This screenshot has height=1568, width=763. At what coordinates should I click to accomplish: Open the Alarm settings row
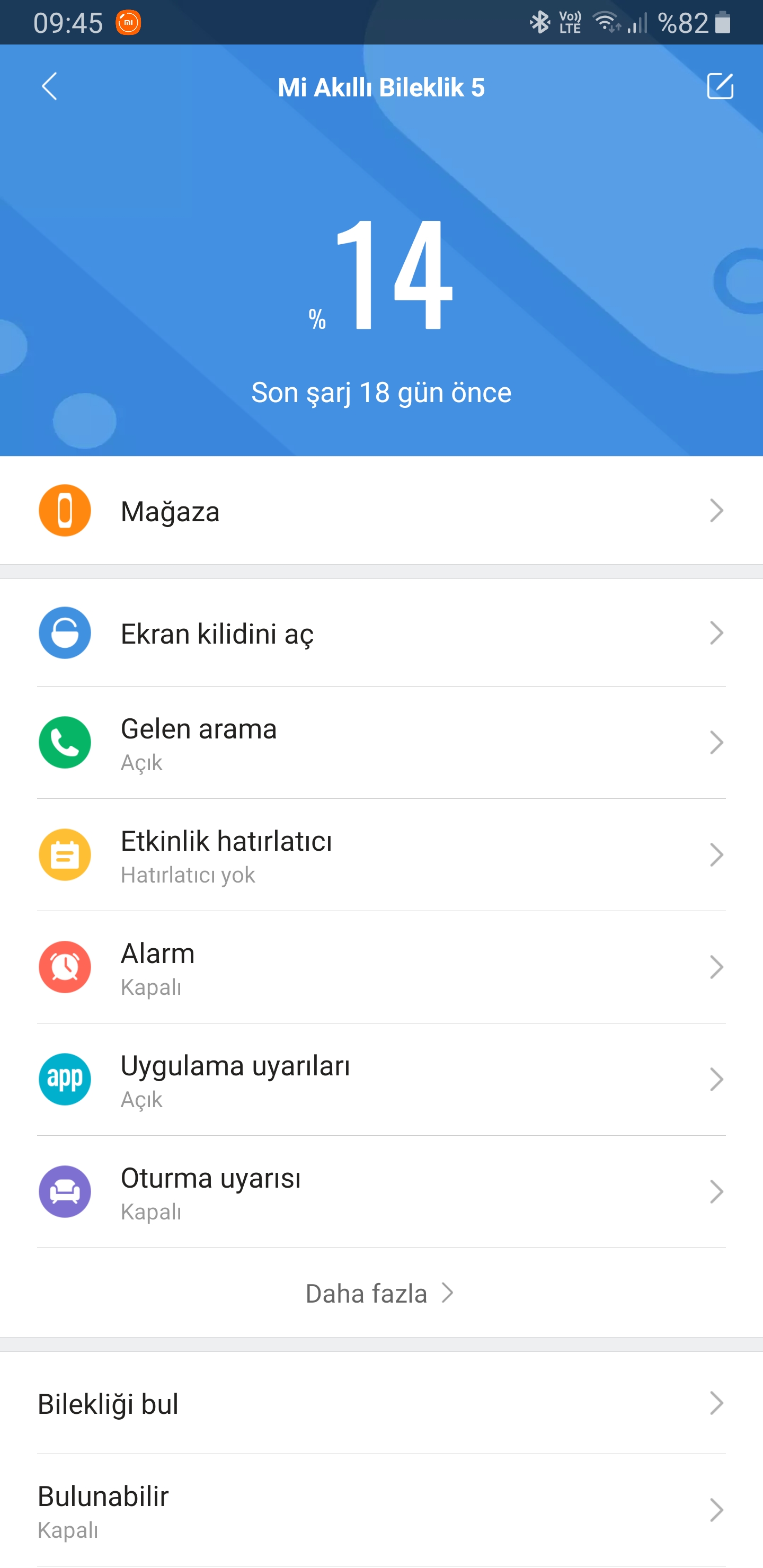(x=381, y=967)
